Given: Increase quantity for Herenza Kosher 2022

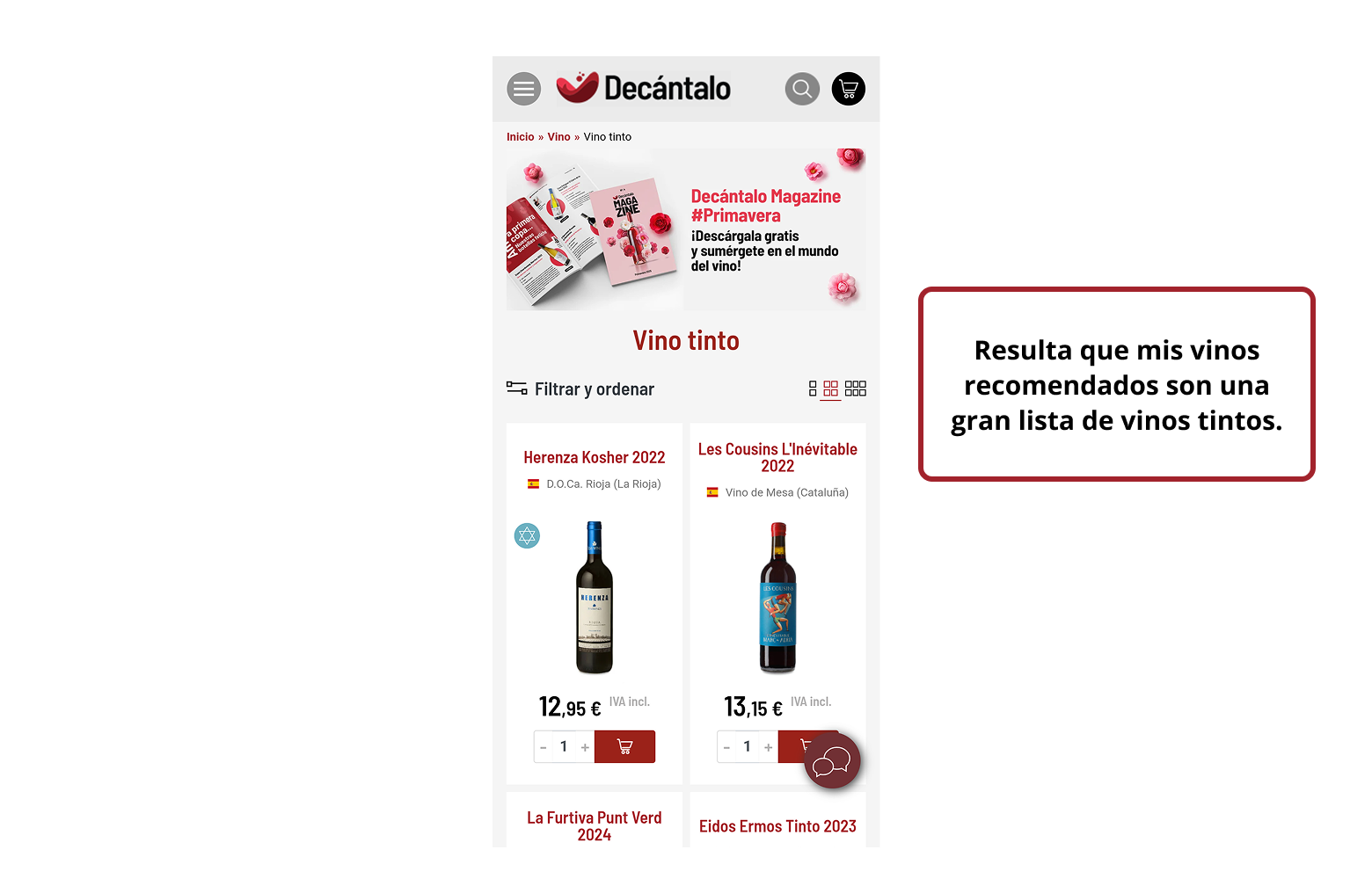Looking at the screenshot, I should [585, 747].
